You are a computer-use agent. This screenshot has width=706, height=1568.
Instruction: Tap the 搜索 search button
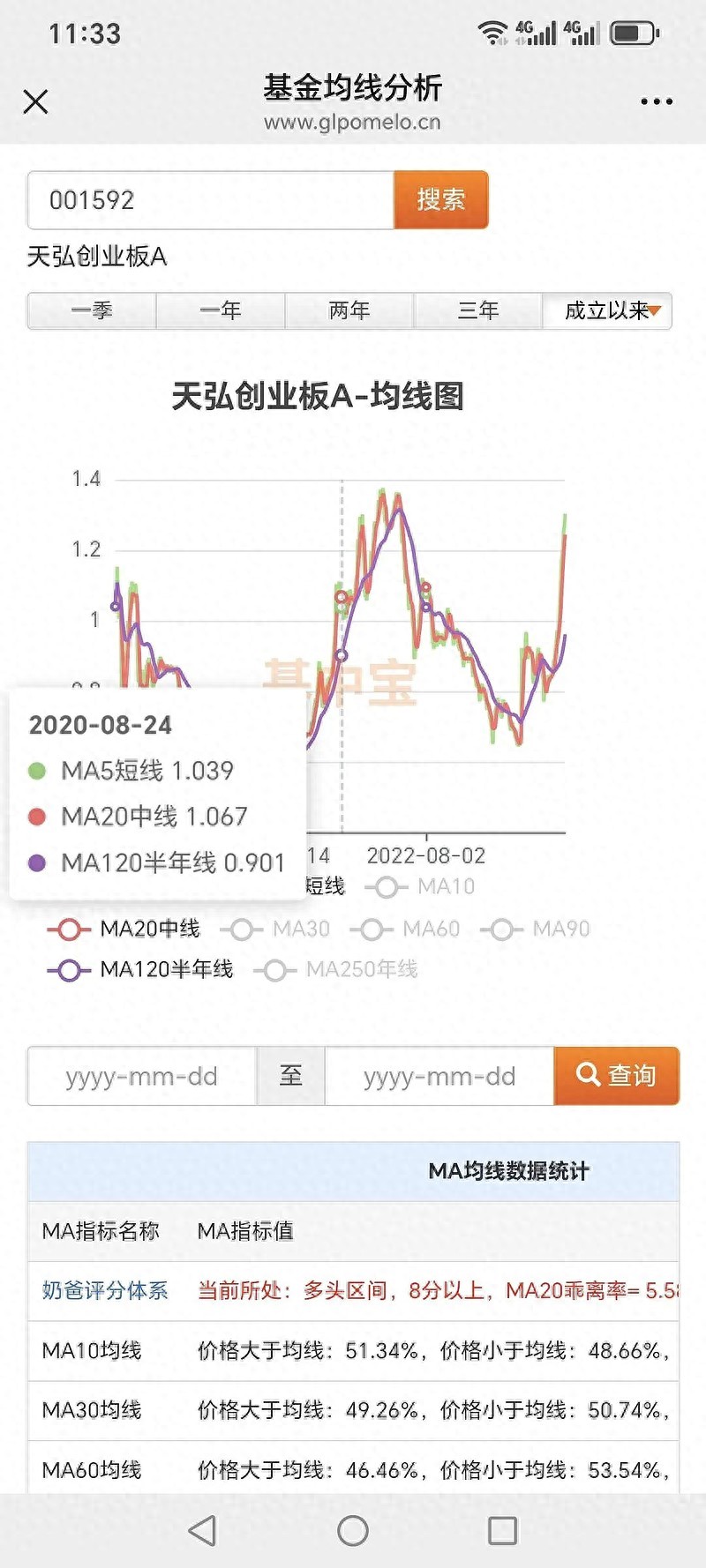(x=441, y=200)
